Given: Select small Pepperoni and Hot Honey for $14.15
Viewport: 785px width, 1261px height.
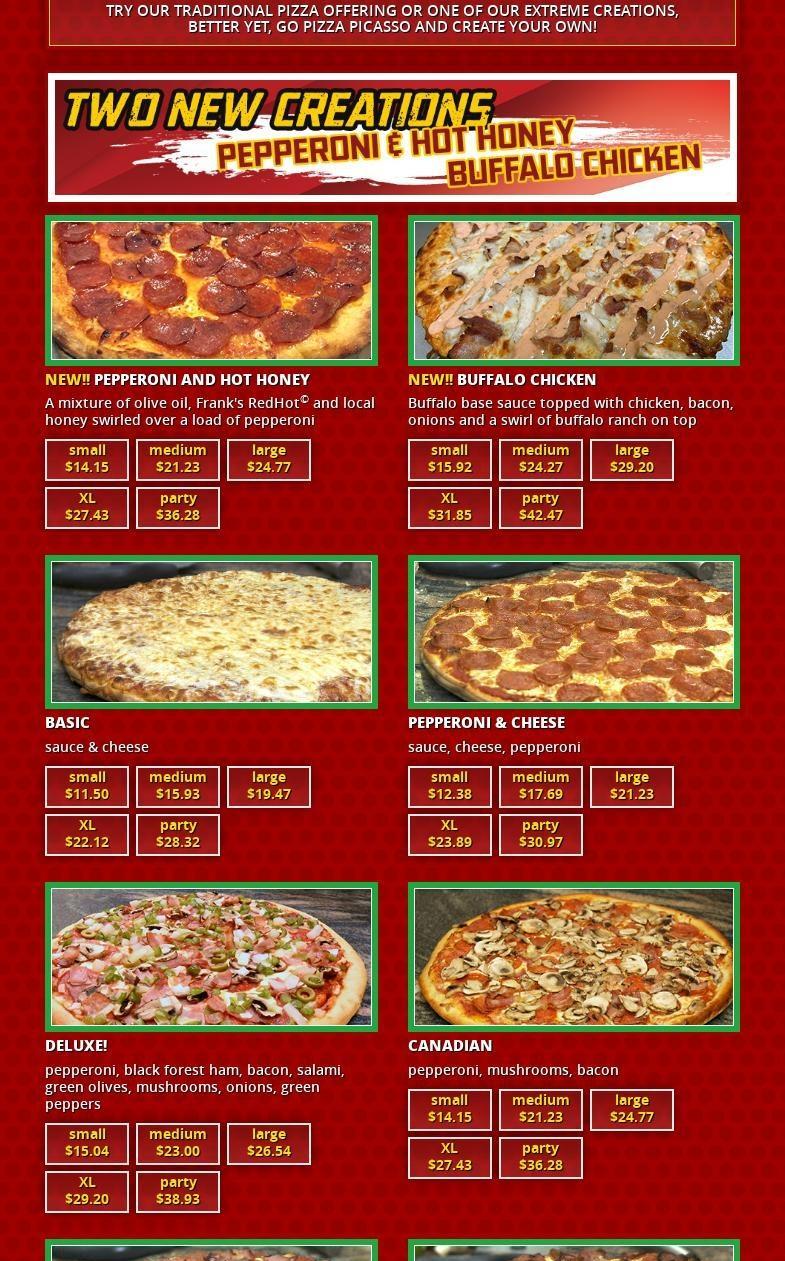Looking at the screenshot, I should (87, 459).
